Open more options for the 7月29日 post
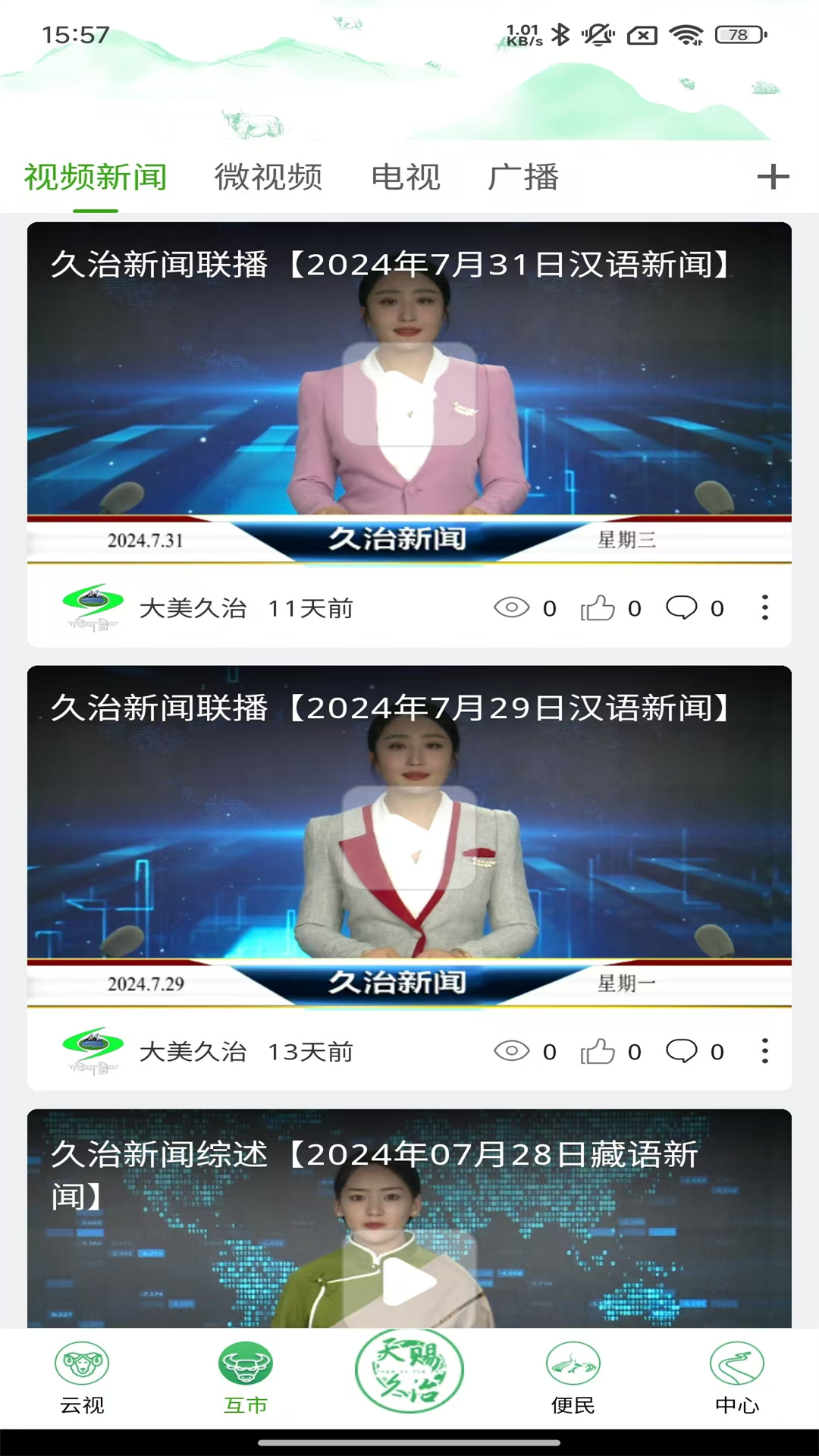This screenshot has width=819, height=1456. click(764, 1051)
